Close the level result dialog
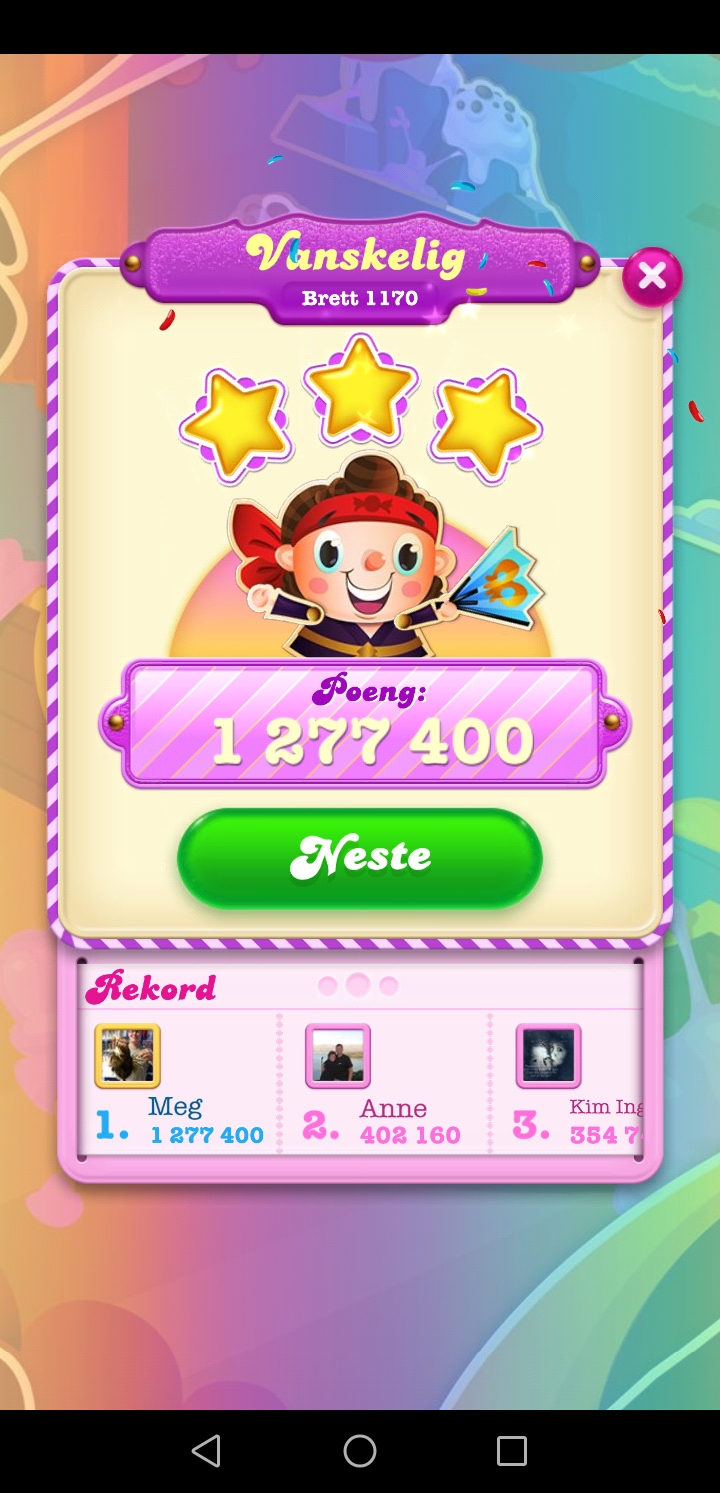The width and height of the screenshot is (720, 1493). [652, 277]
